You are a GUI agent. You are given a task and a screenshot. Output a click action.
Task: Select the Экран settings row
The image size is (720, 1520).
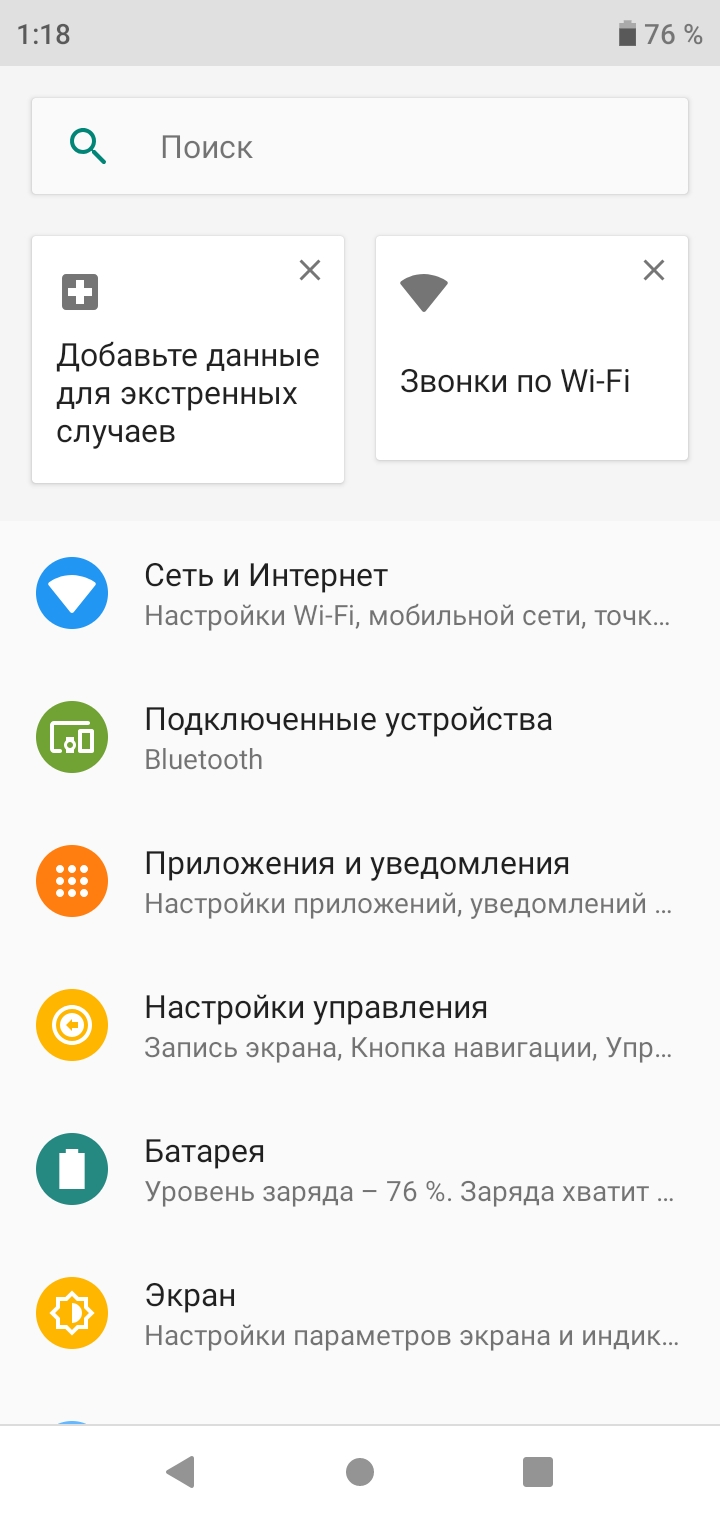(x=360, y=1314)
